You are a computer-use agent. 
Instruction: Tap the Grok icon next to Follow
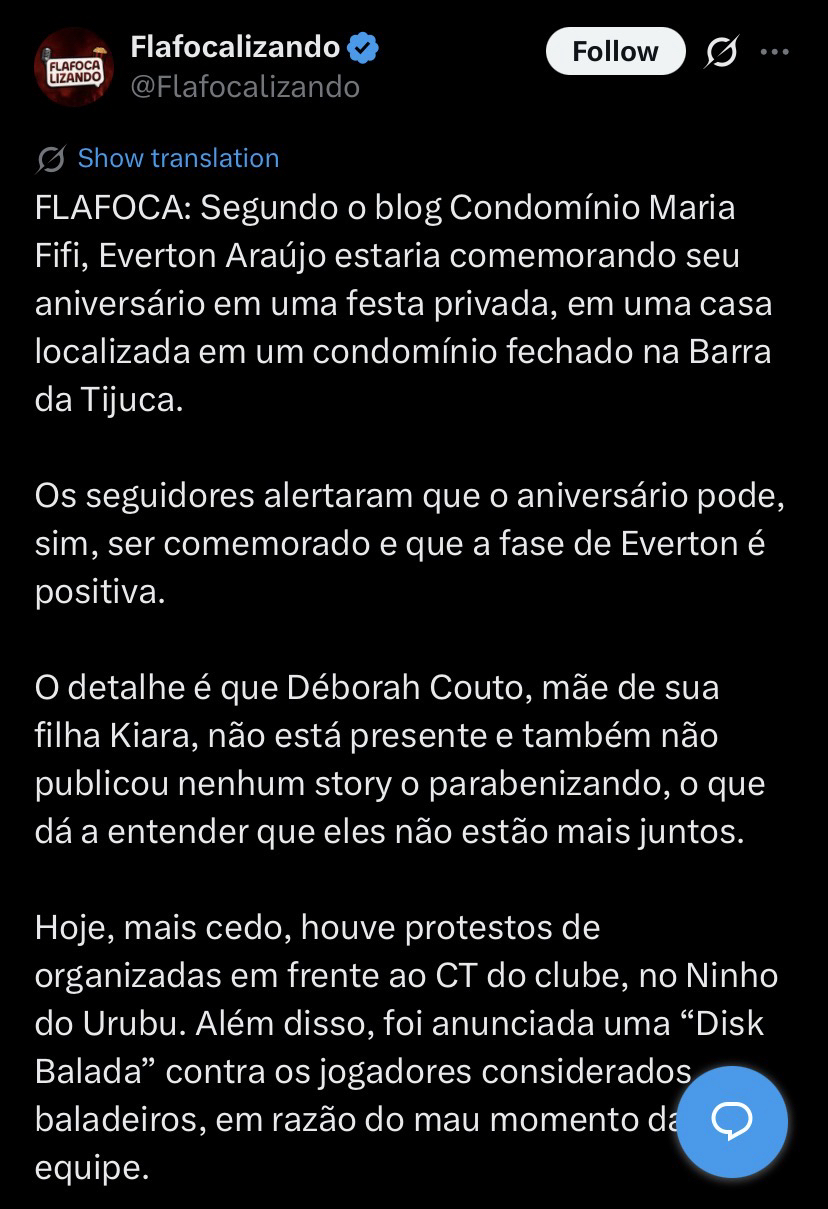coord(721,52)
